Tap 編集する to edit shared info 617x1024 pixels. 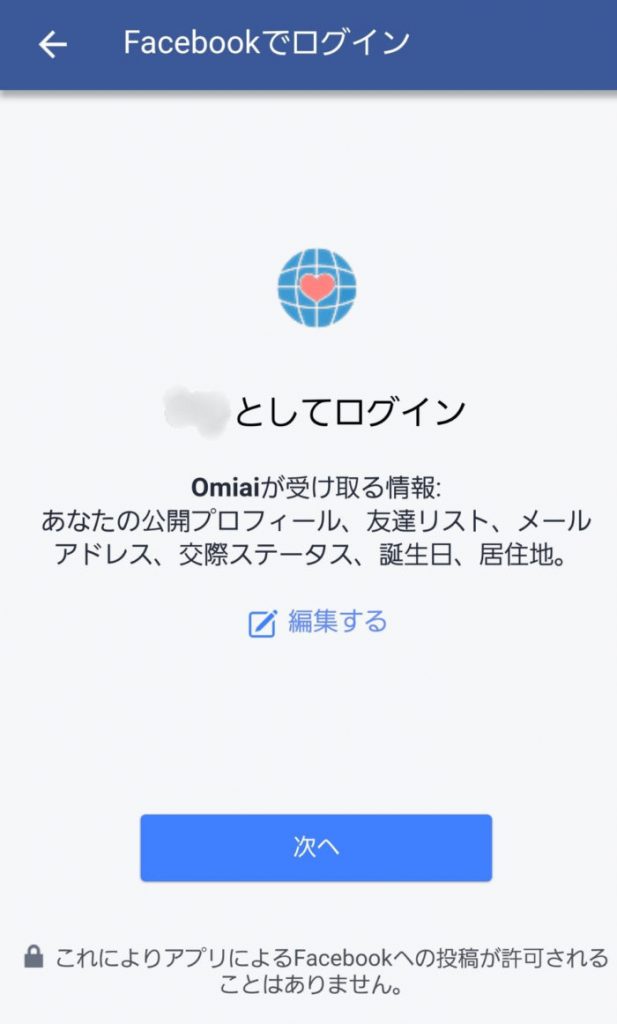click(x=318, y=622)
